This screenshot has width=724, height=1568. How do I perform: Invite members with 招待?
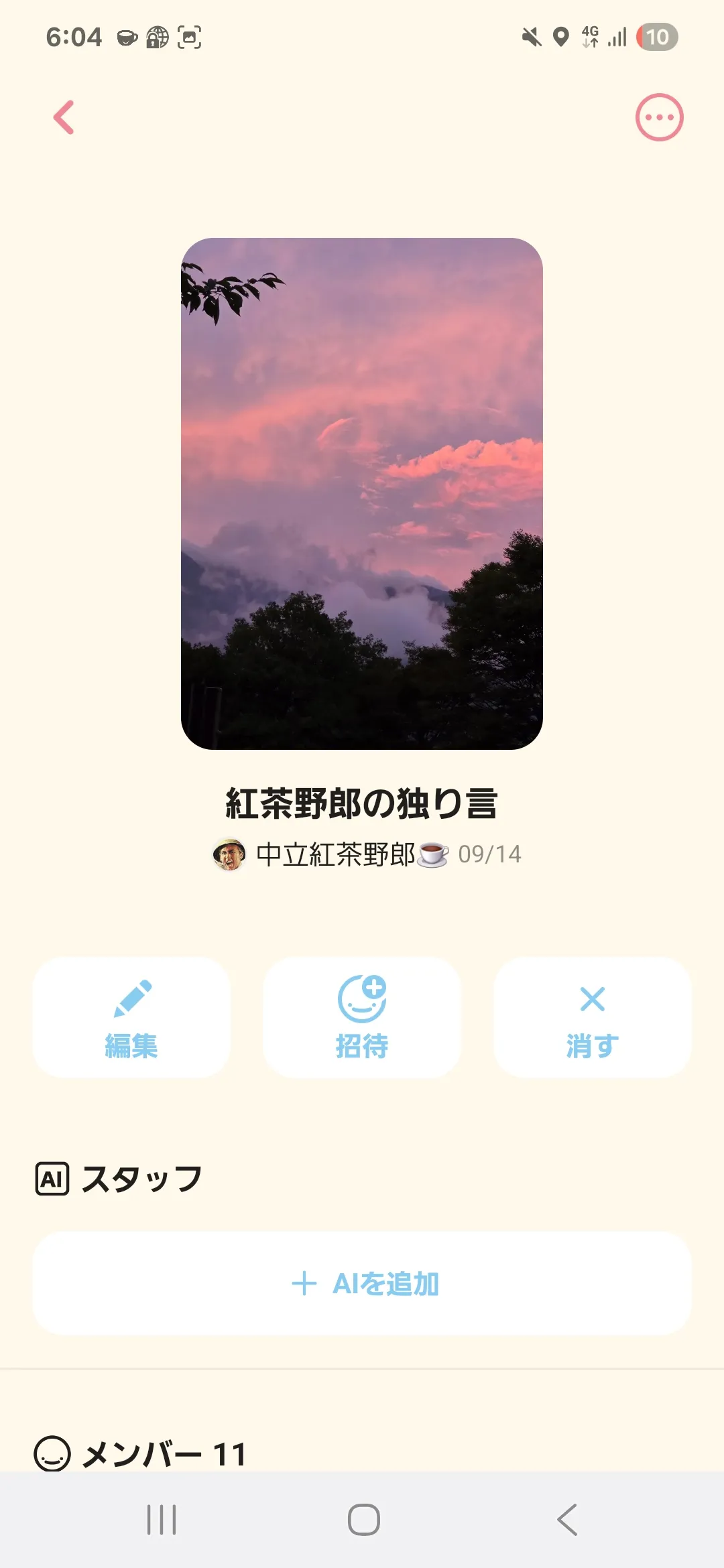pyautogui.click(x=362, y=1017)
